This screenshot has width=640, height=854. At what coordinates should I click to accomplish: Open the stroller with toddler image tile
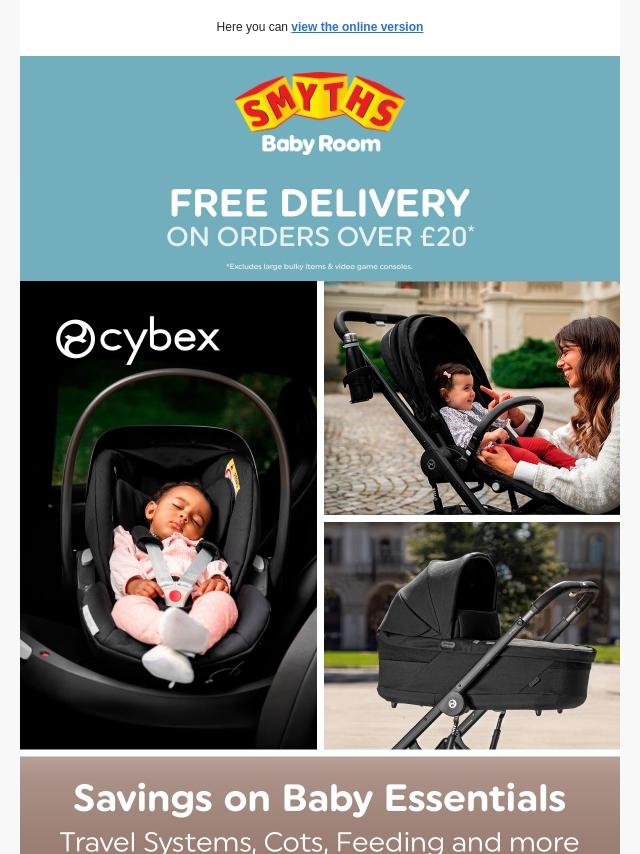pos(471,398)
